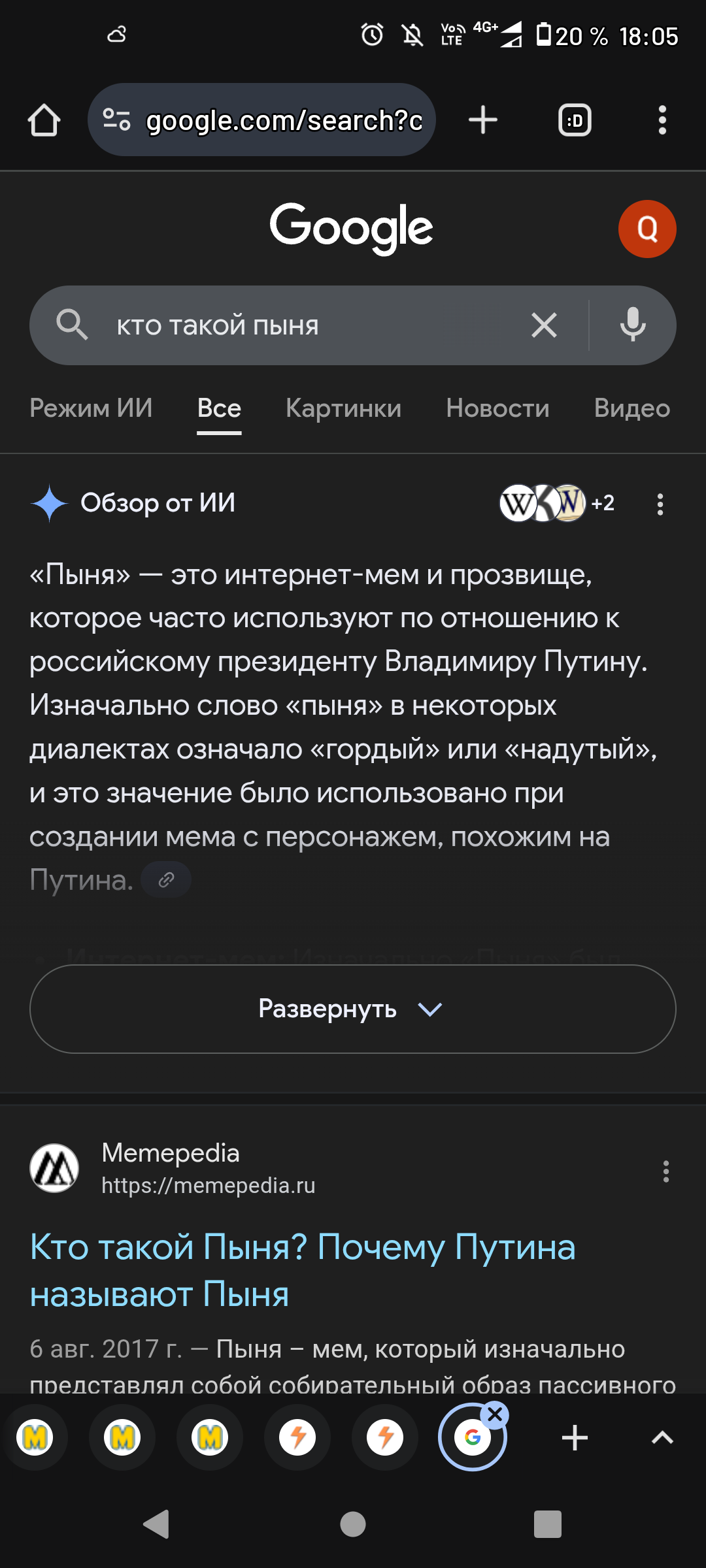Screen dimensions: 706x1568
Task: View the AI overview source icons
Action: pos(556,503)
